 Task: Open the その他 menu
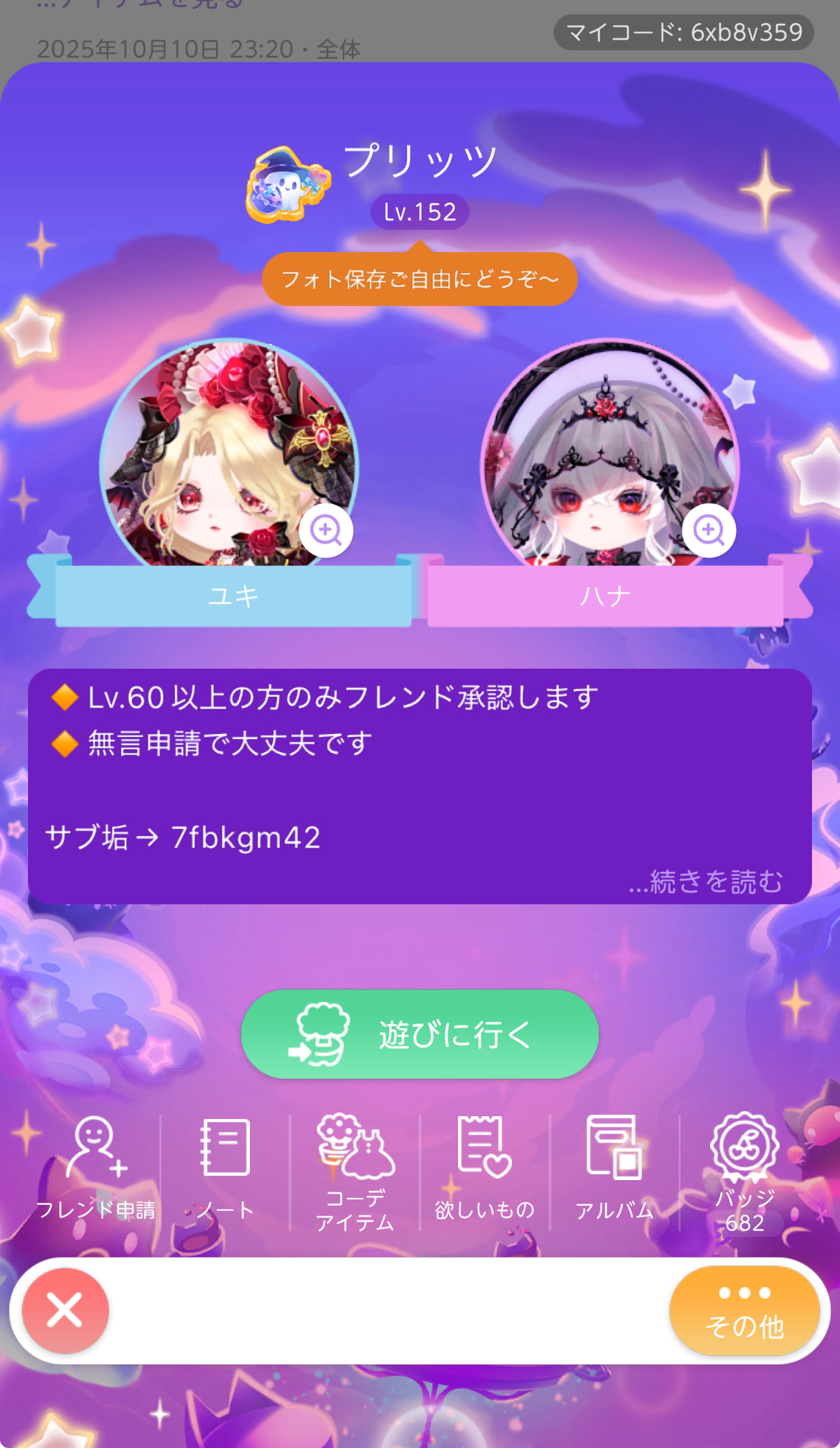[744, 1310]
